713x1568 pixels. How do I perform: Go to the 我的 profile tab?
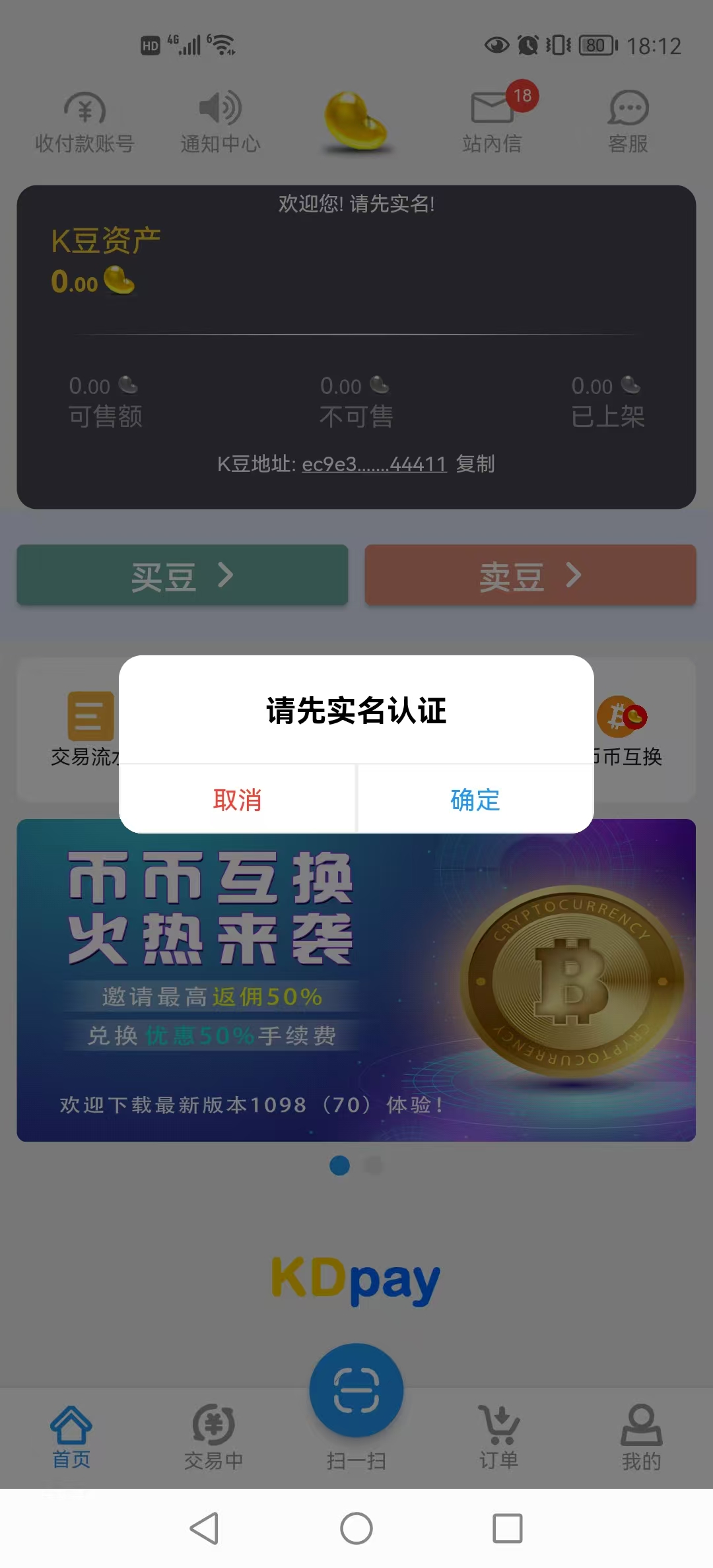pyautogui.click(x=641, y=1437)
